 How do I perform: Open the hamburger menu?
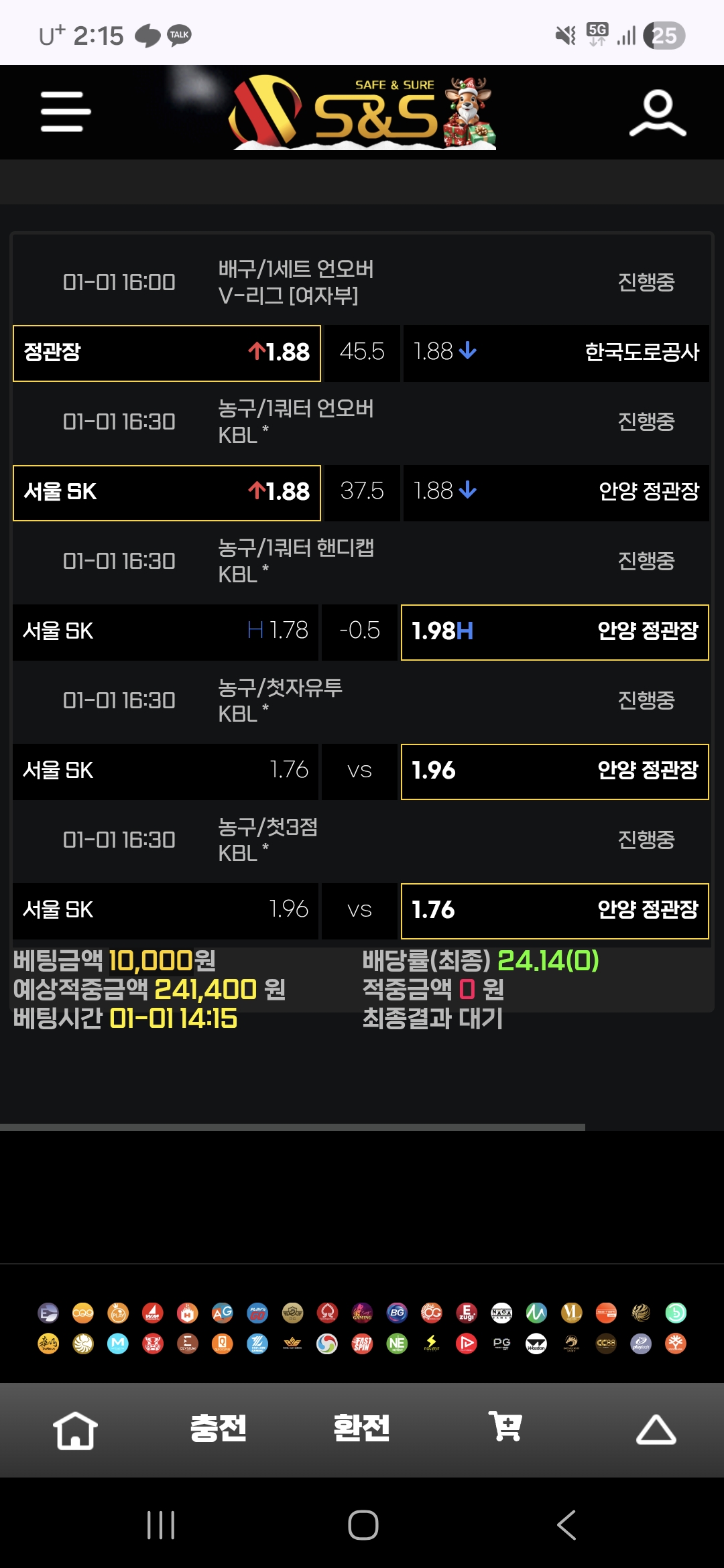tap(66, 111)
